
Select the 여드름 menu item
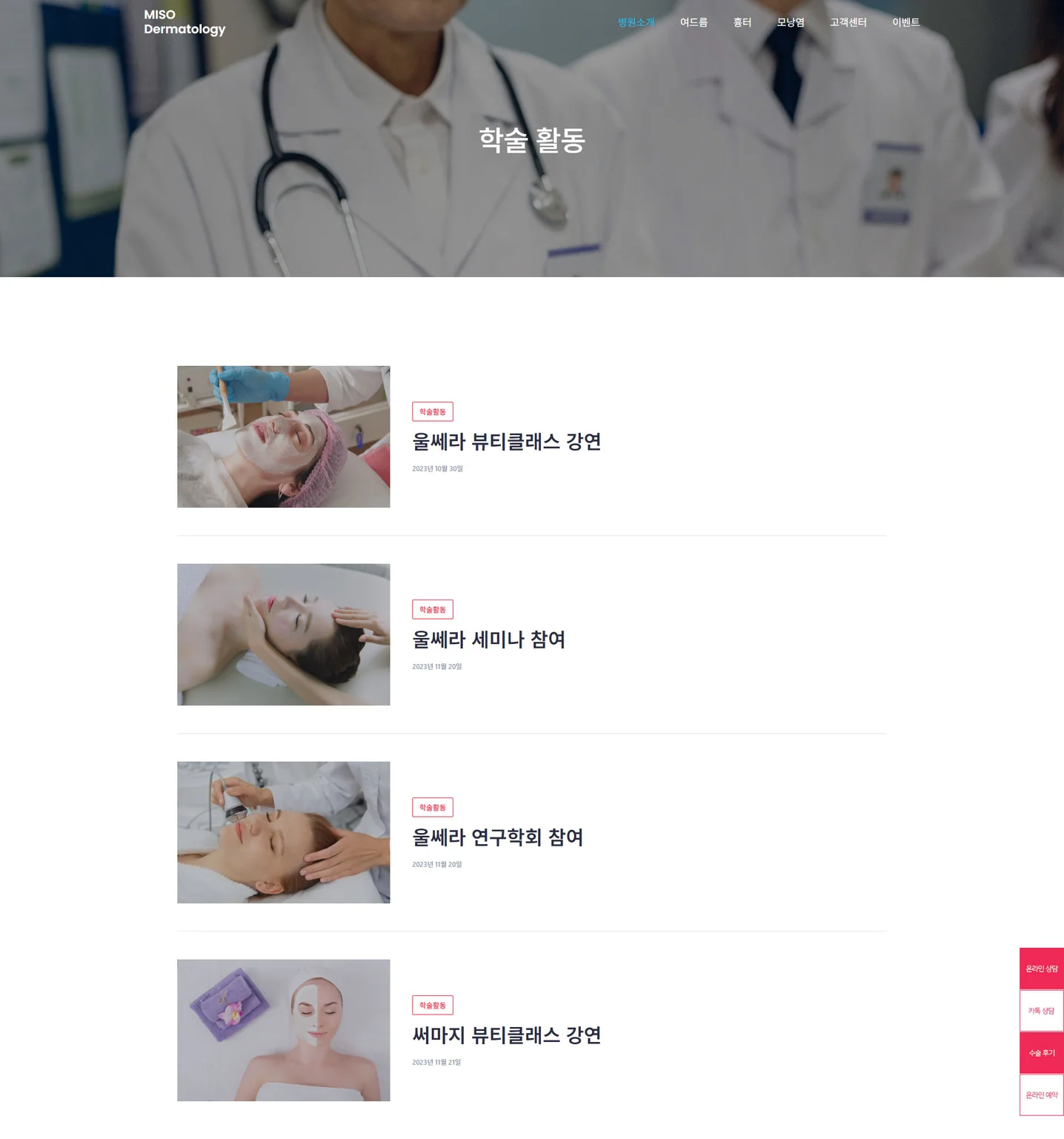pyautogui.click(x=694, y=21)
